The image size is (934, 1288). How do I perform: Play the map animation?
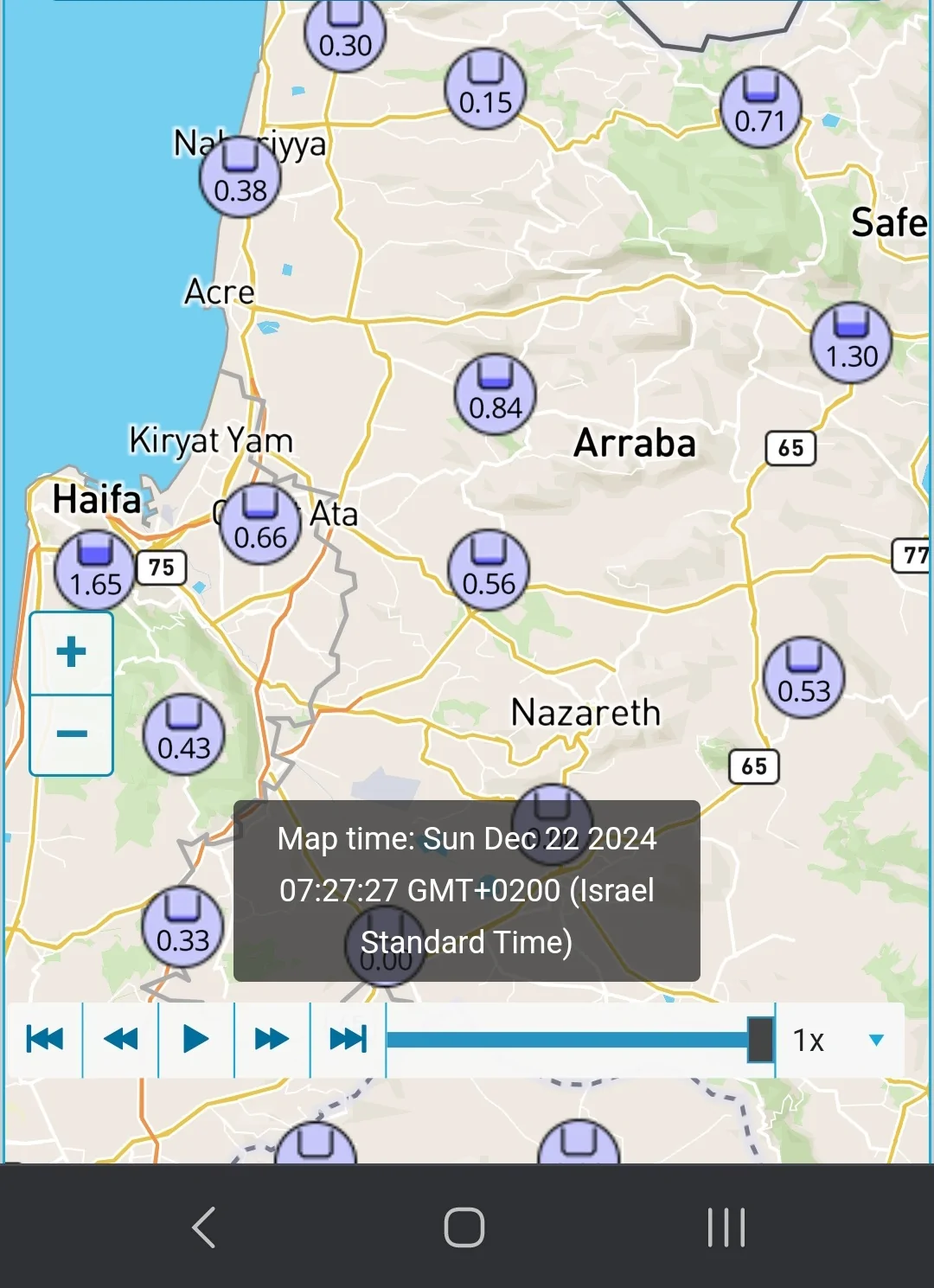click(x=196, y=1039)
